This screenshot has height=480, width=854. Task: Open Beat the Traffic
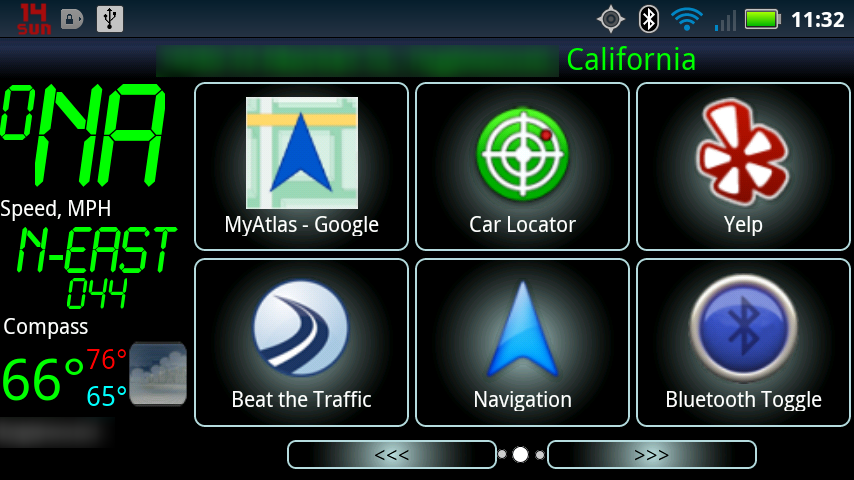coord(301,342)
